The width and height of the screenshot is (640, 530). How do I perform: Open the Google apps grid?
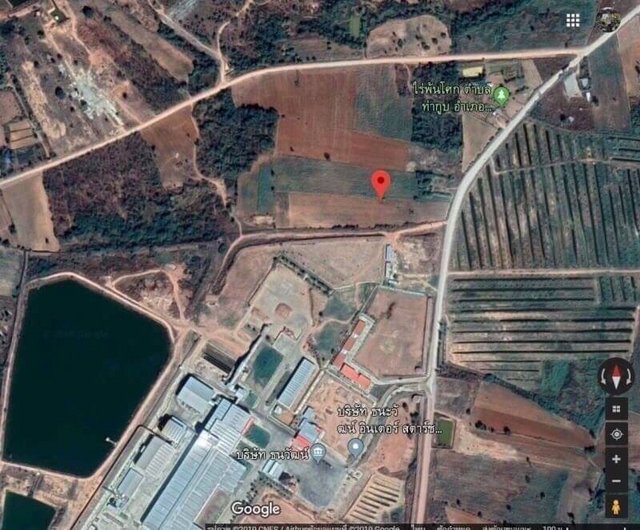[x=572, y=19]
